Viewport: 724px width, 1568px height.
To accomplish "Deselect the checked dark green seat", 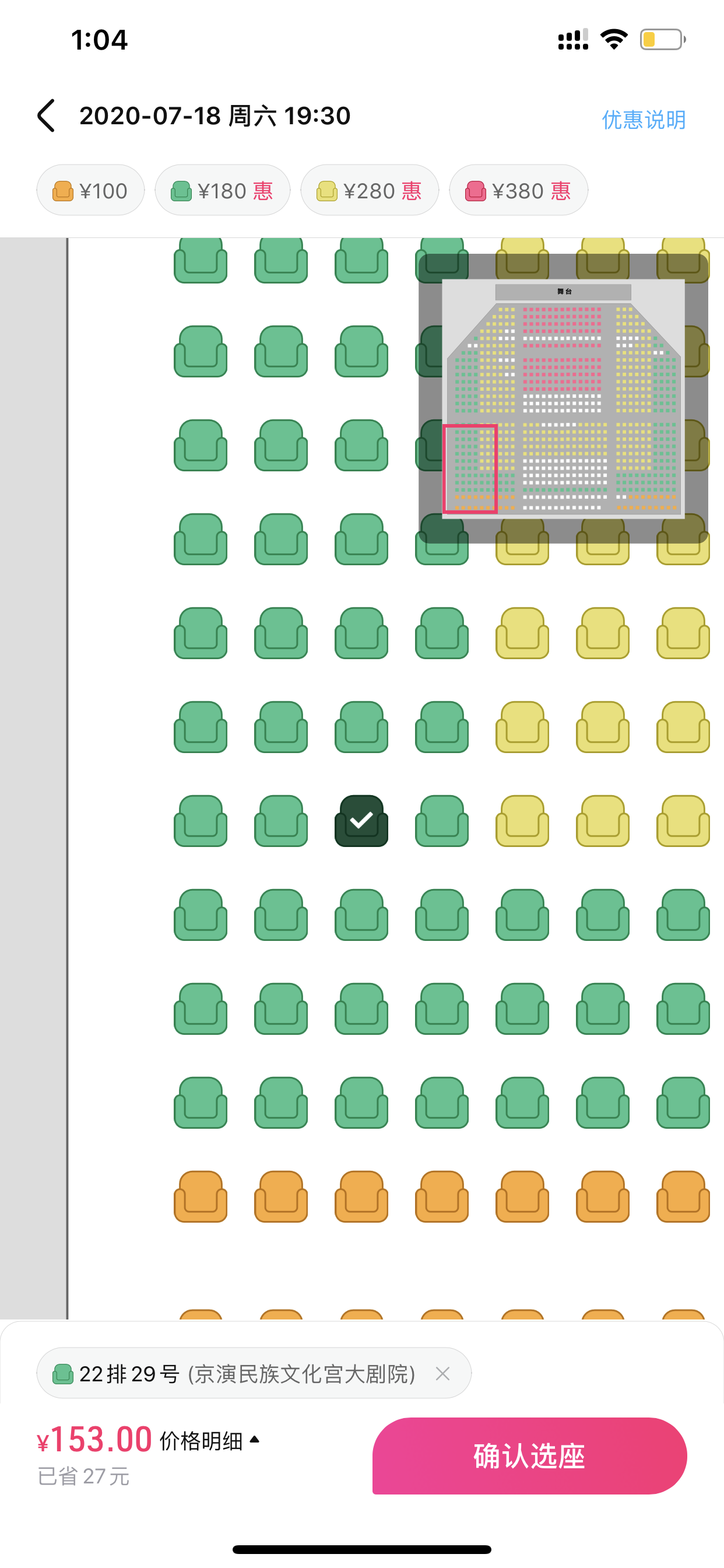I will [x=361, y=821].
